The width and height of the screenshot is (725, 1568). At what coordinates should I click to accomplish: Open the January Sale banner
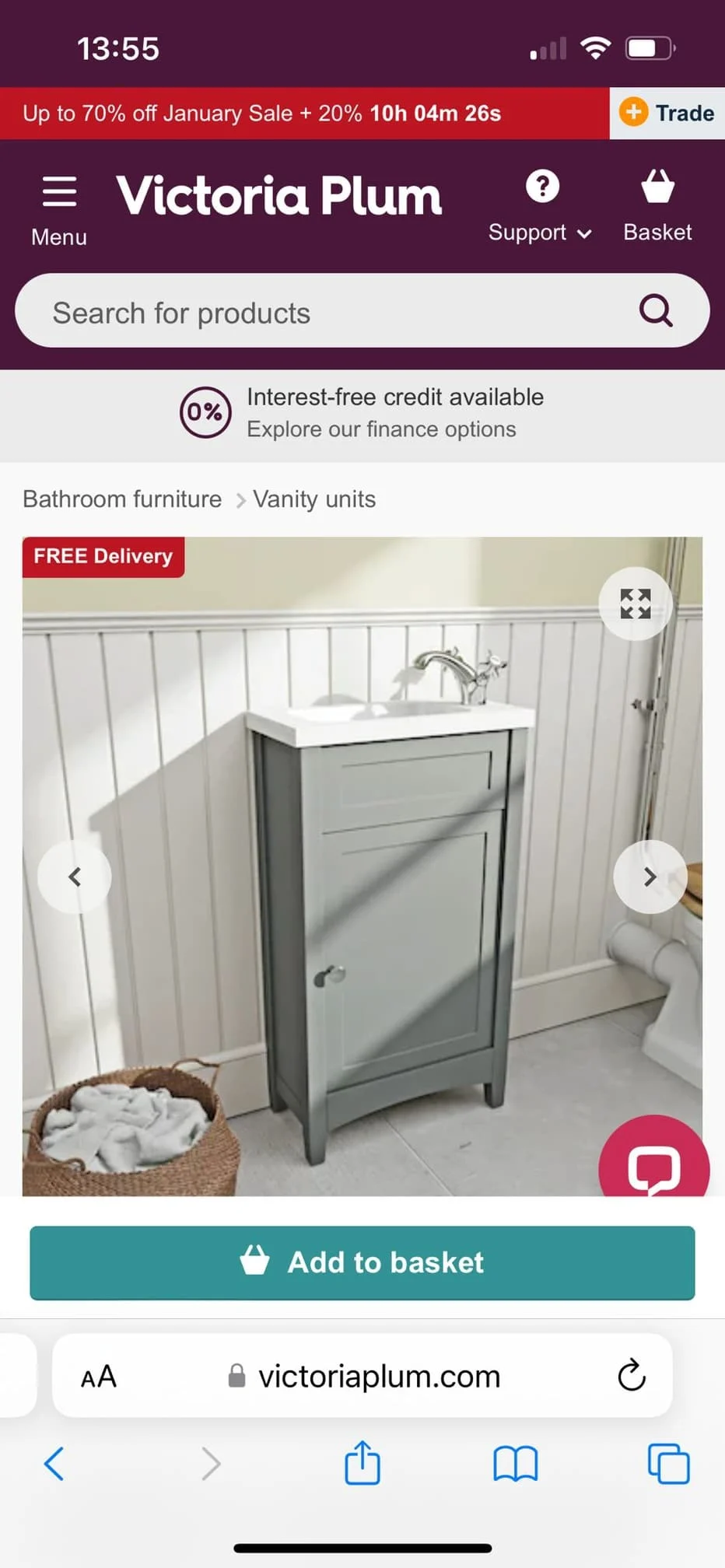tap(303, 114)
